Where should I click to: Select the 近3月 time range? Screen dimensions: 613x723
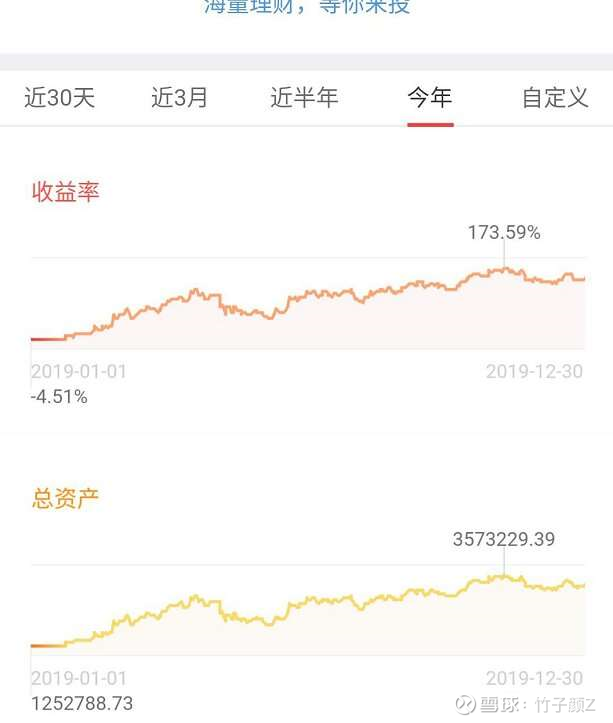point(180,97)
